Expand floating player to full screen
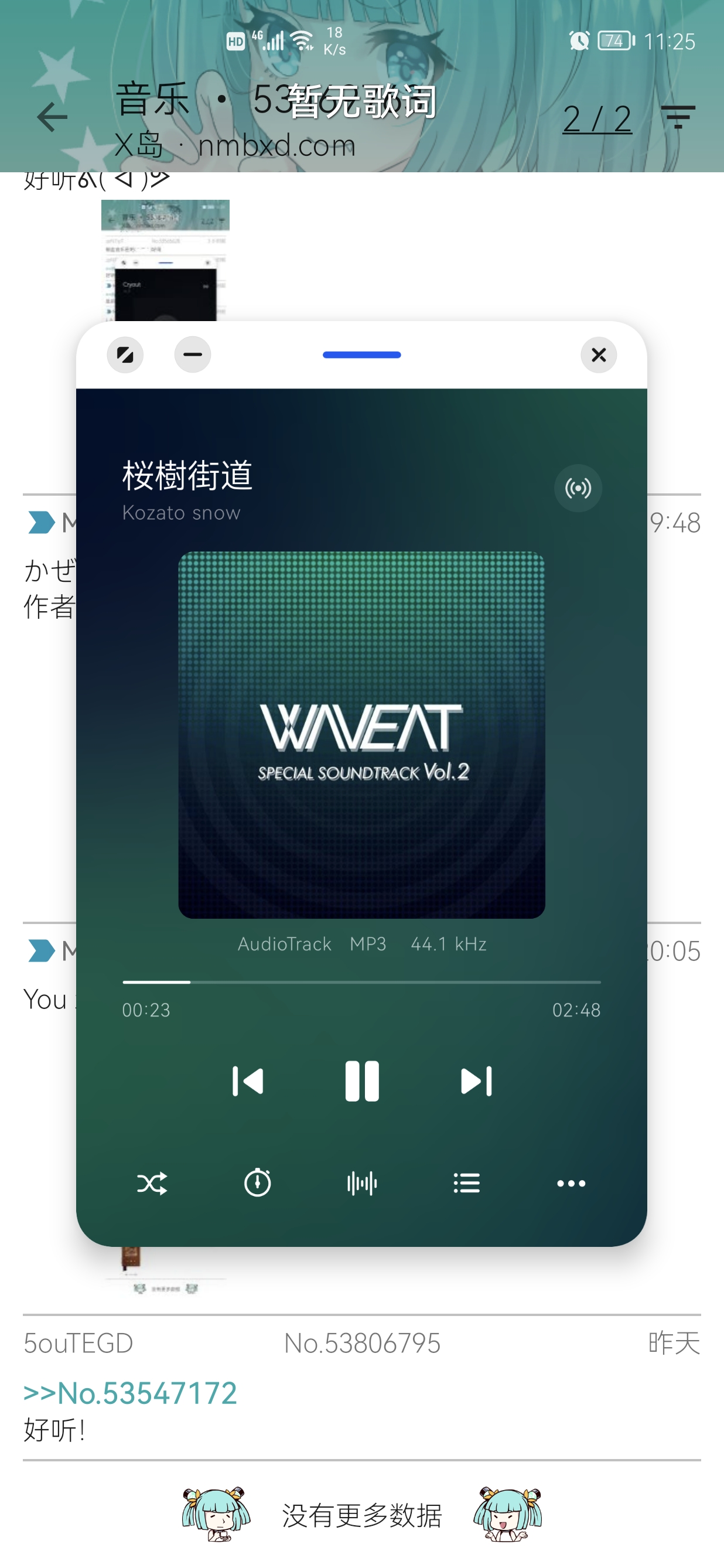 (125, 355)
